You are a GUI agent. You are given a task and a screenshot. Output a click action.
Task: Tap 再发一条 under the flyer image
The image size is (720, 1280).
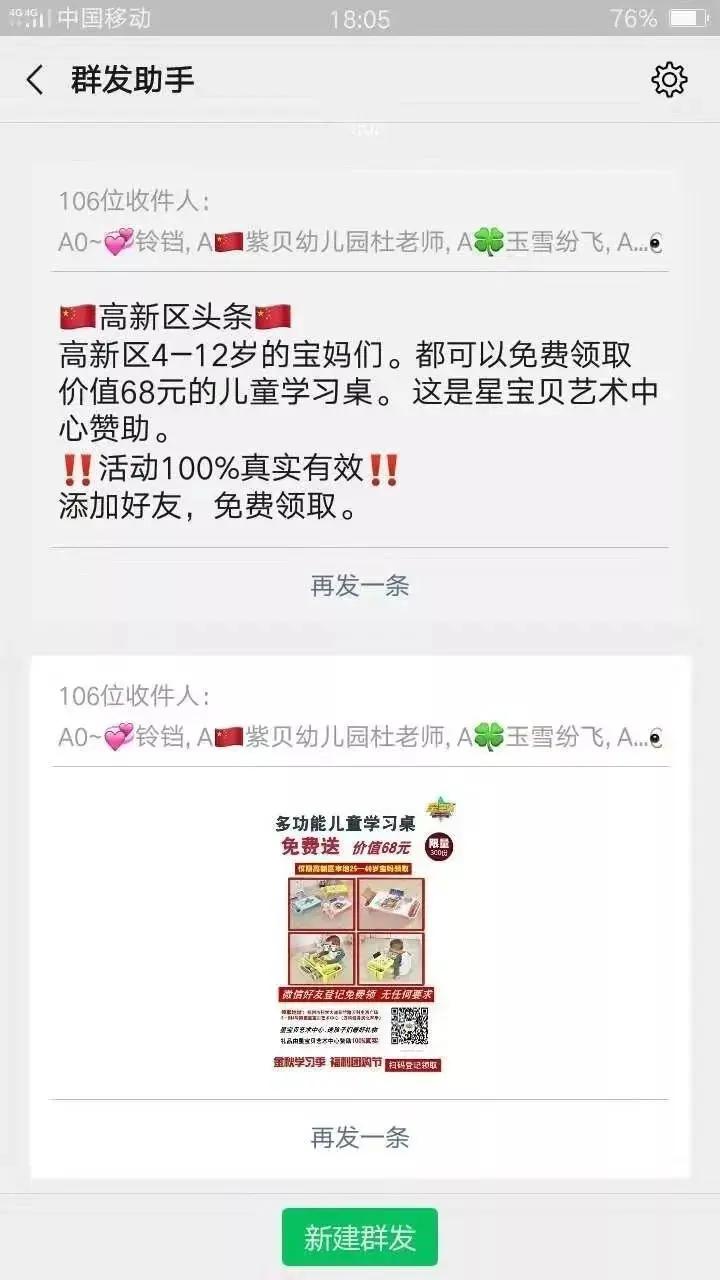(360, 1138)
